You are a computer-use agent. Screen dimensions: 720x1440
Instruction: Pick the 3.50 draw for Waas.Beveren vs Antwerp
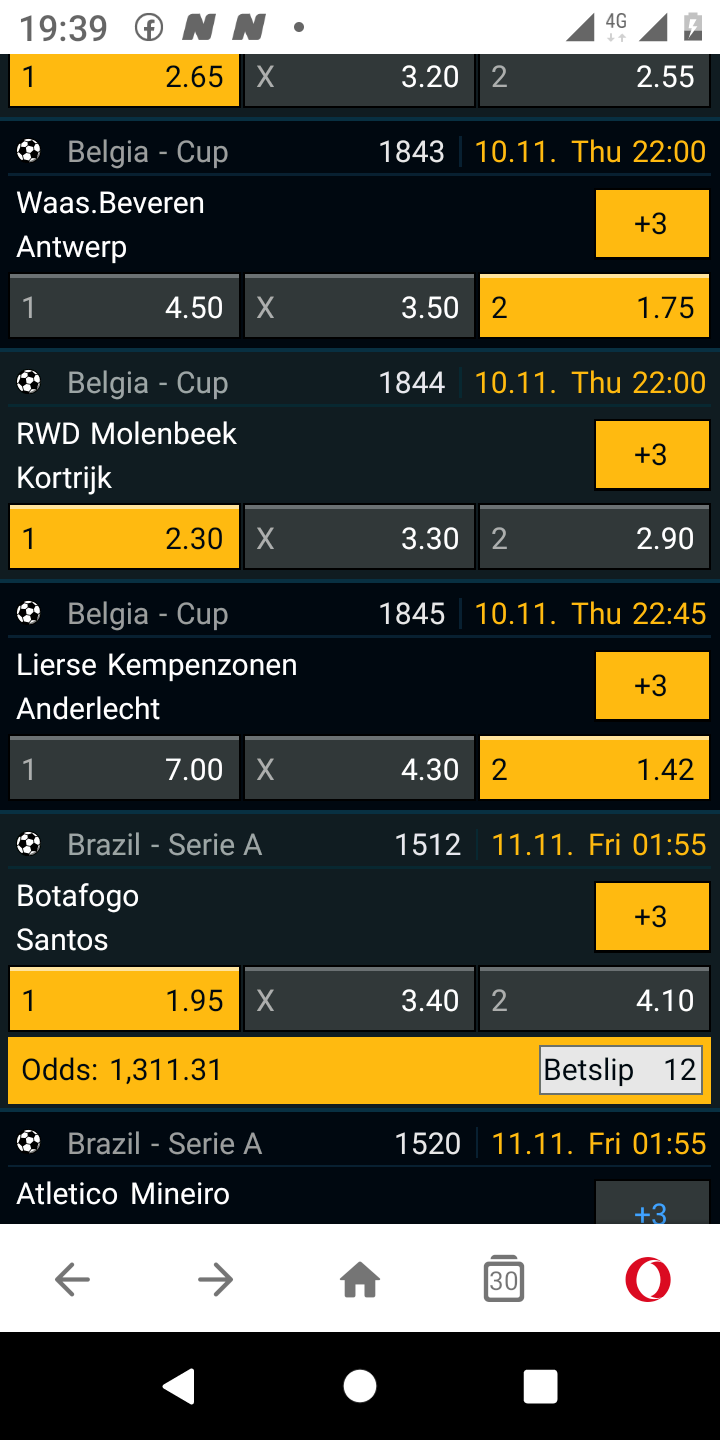(x=360, y=307)
